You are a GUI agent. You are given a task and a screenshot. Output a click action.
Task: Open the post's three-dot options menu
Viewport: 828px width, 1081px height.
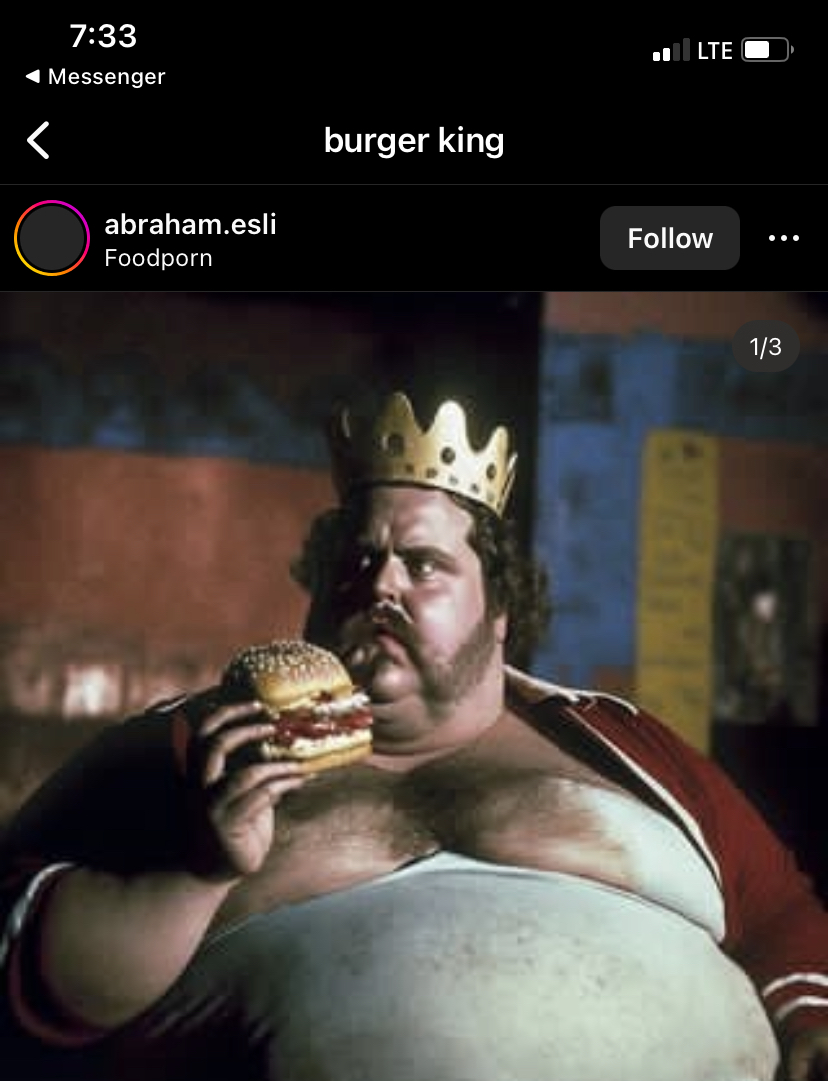(783, 238)
